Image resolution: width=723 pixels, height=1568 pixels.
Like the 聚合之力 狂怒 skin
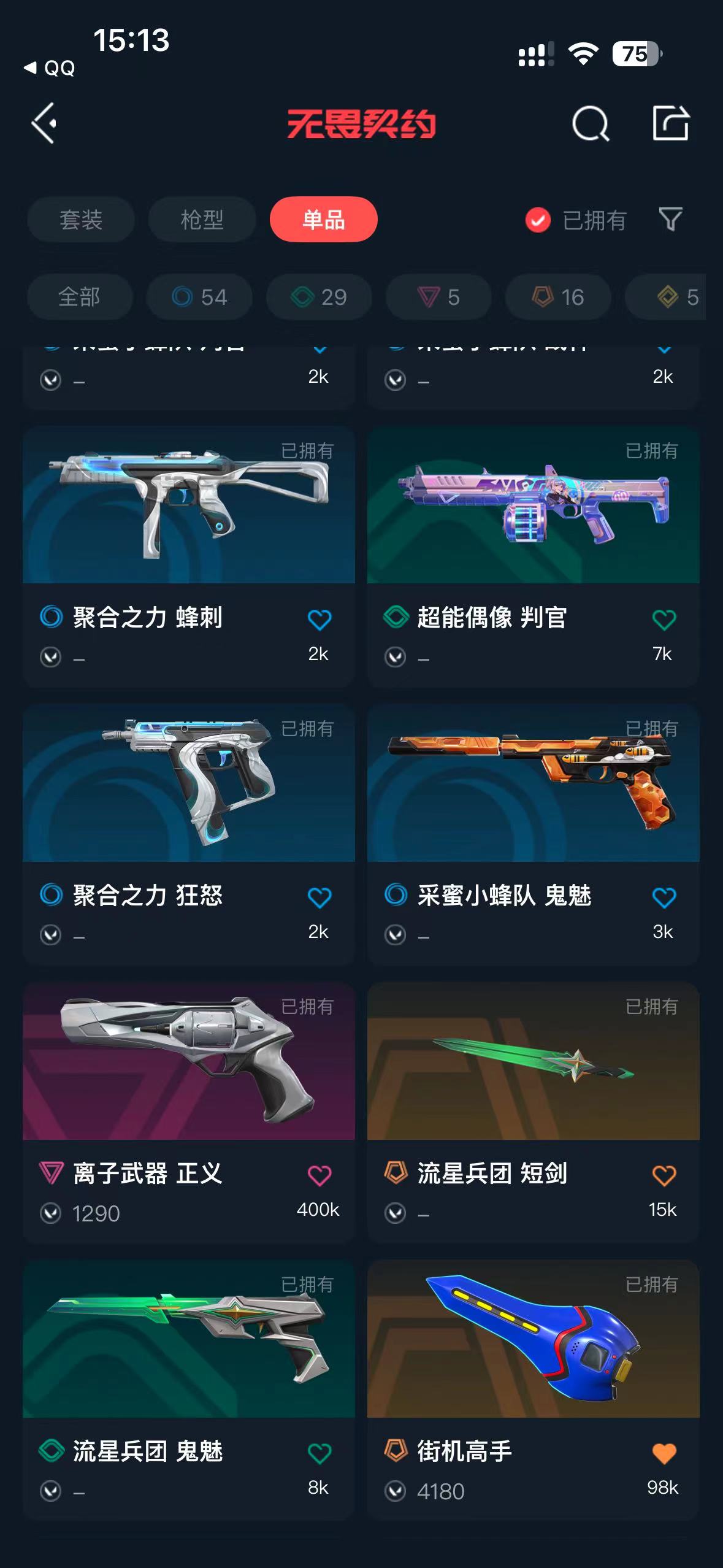click(x=319, y=897)
